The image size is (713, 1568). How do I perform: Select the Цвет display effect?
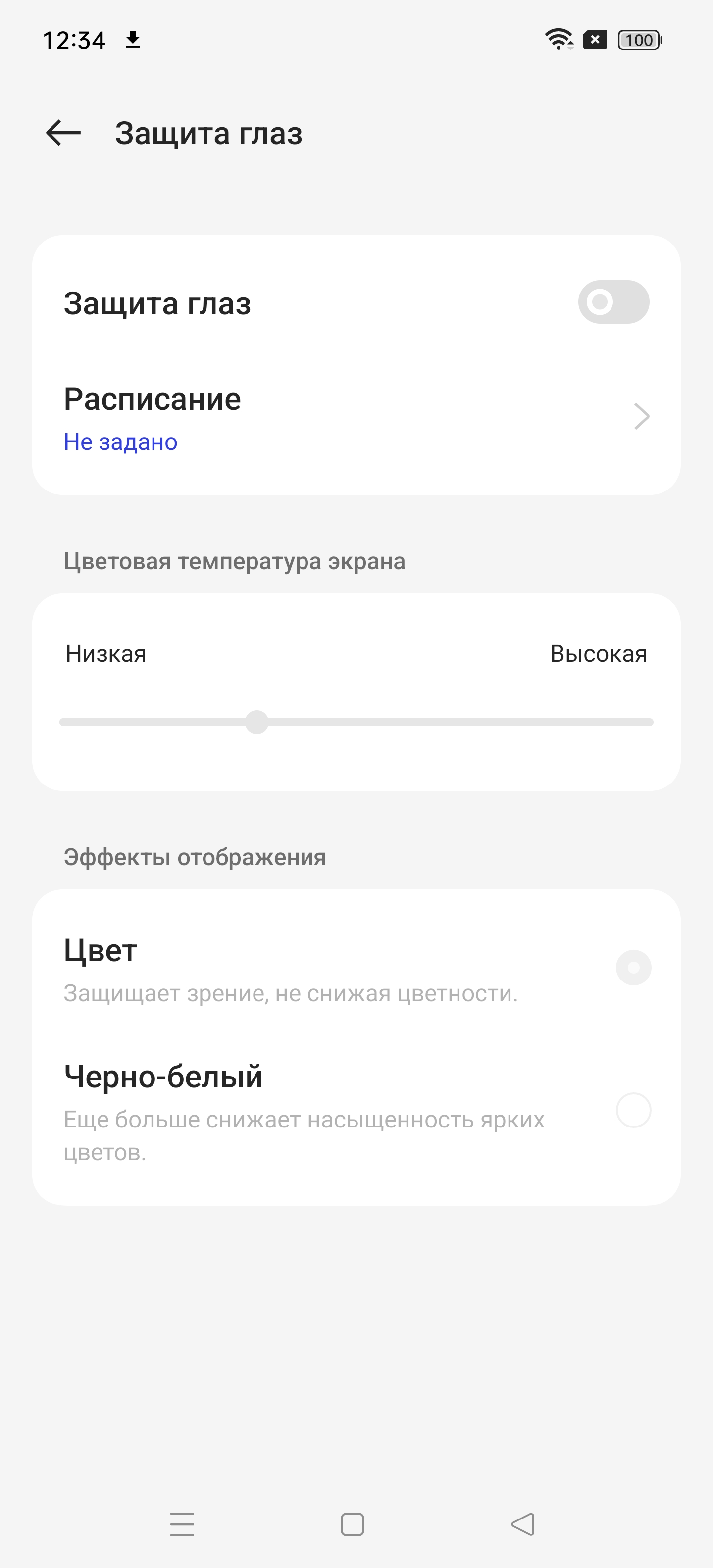633,967
